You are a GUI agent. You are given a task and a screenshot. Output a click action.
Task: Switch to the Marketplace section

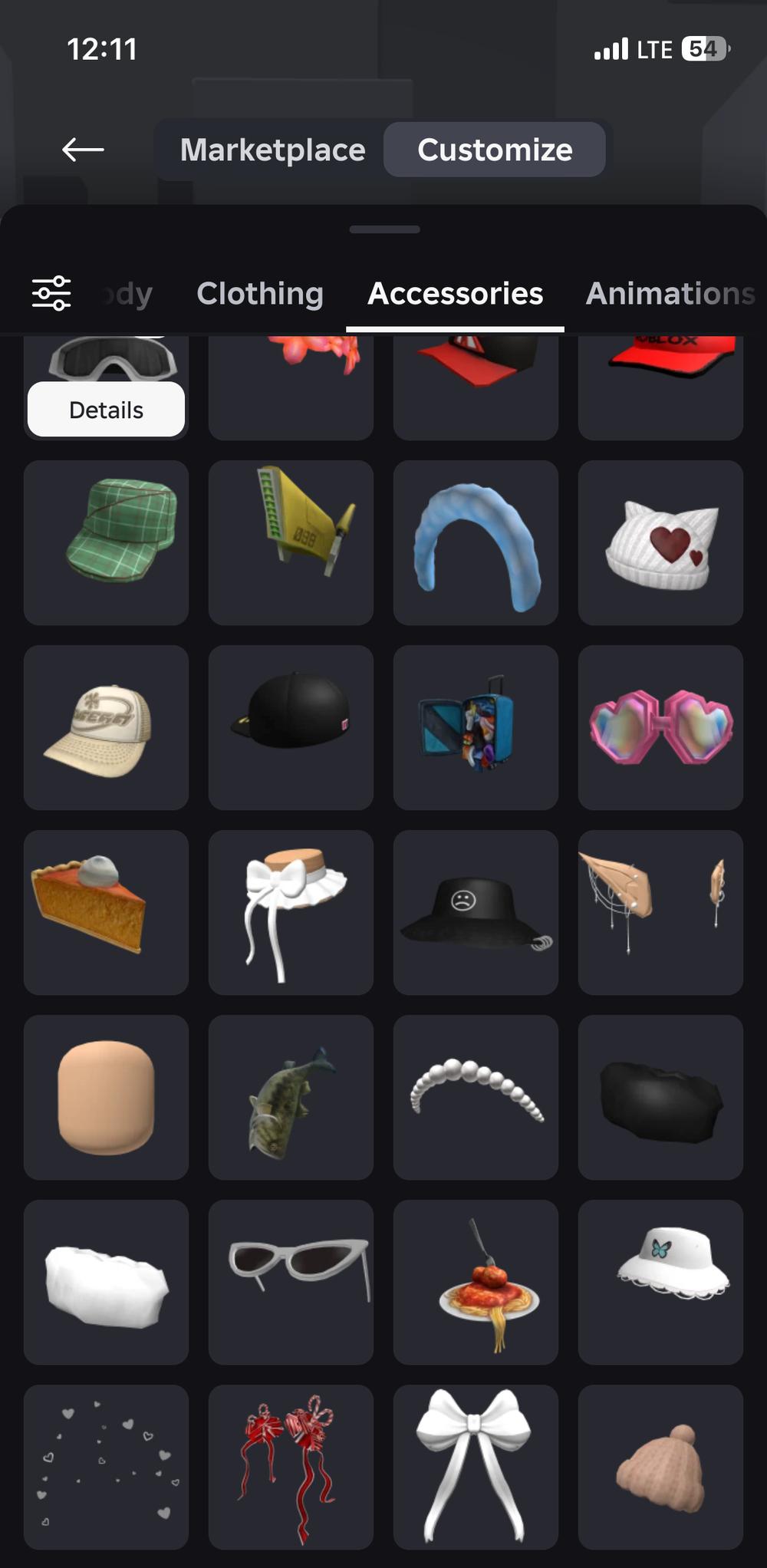272,150
